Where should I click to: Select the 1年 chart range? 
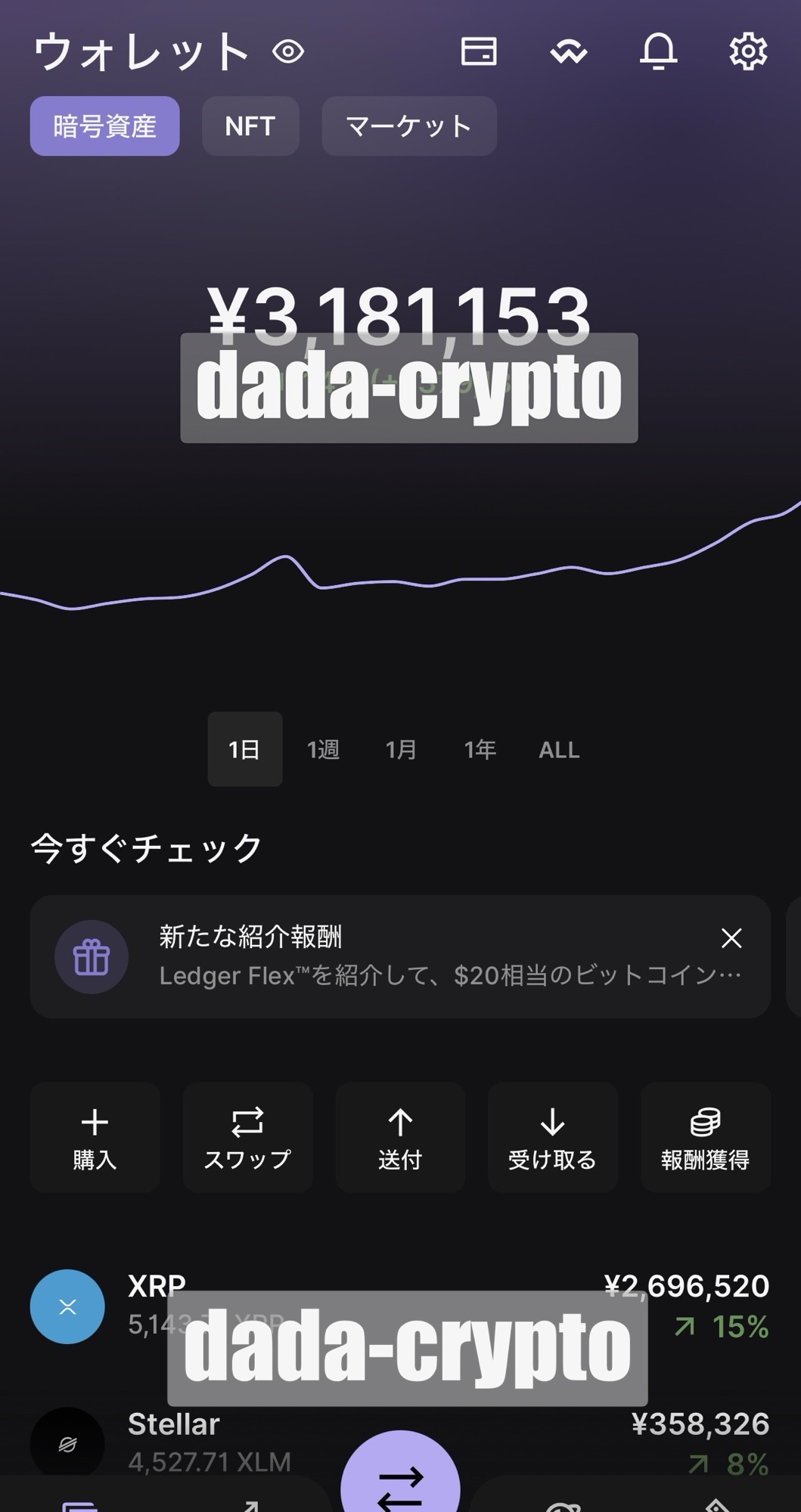pyautogui.click(x=480, y=749)
